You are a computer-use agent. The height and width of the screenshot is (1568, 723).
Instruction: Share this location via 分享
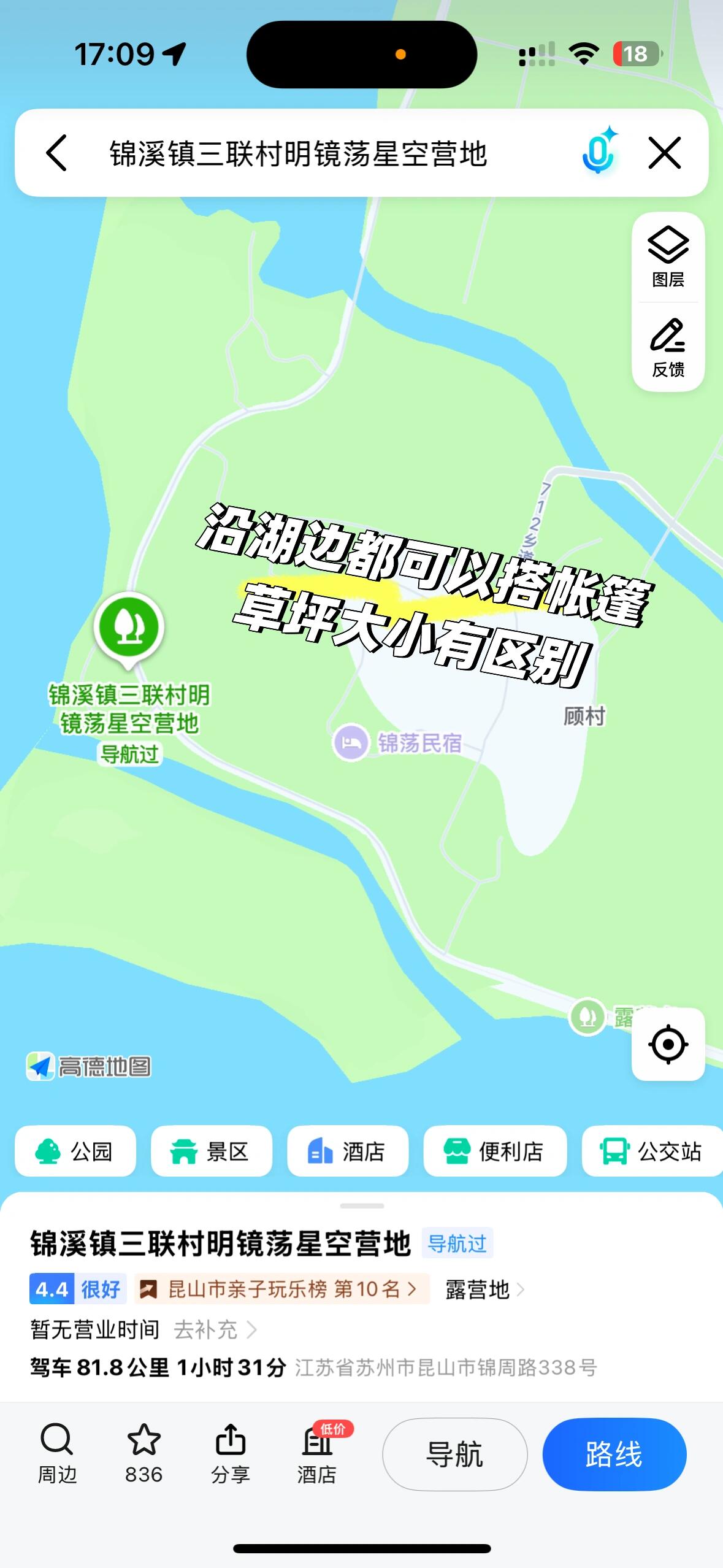pos(230,1453)
